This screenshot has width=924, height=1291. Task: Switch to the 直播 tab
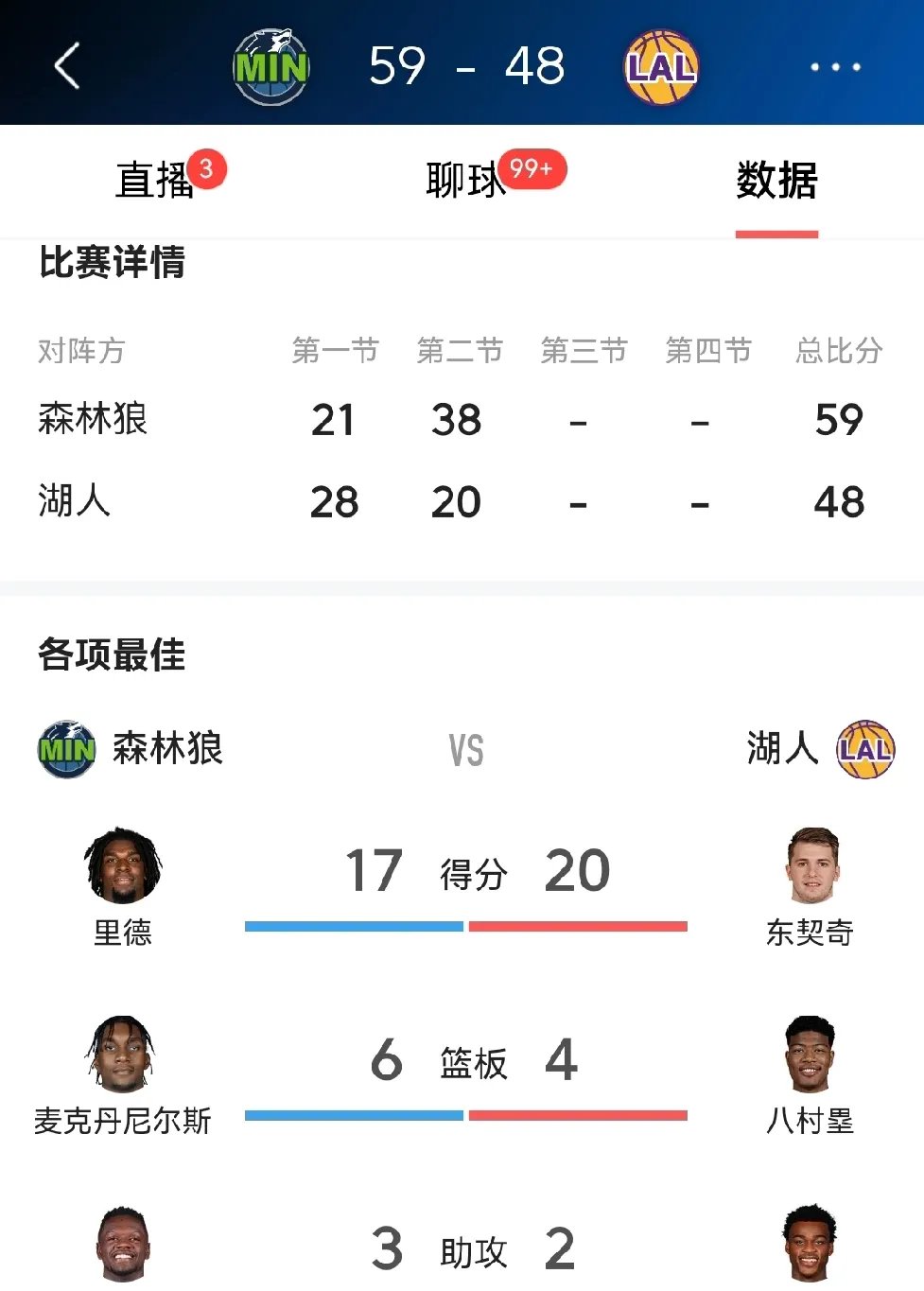click(154, 180)
